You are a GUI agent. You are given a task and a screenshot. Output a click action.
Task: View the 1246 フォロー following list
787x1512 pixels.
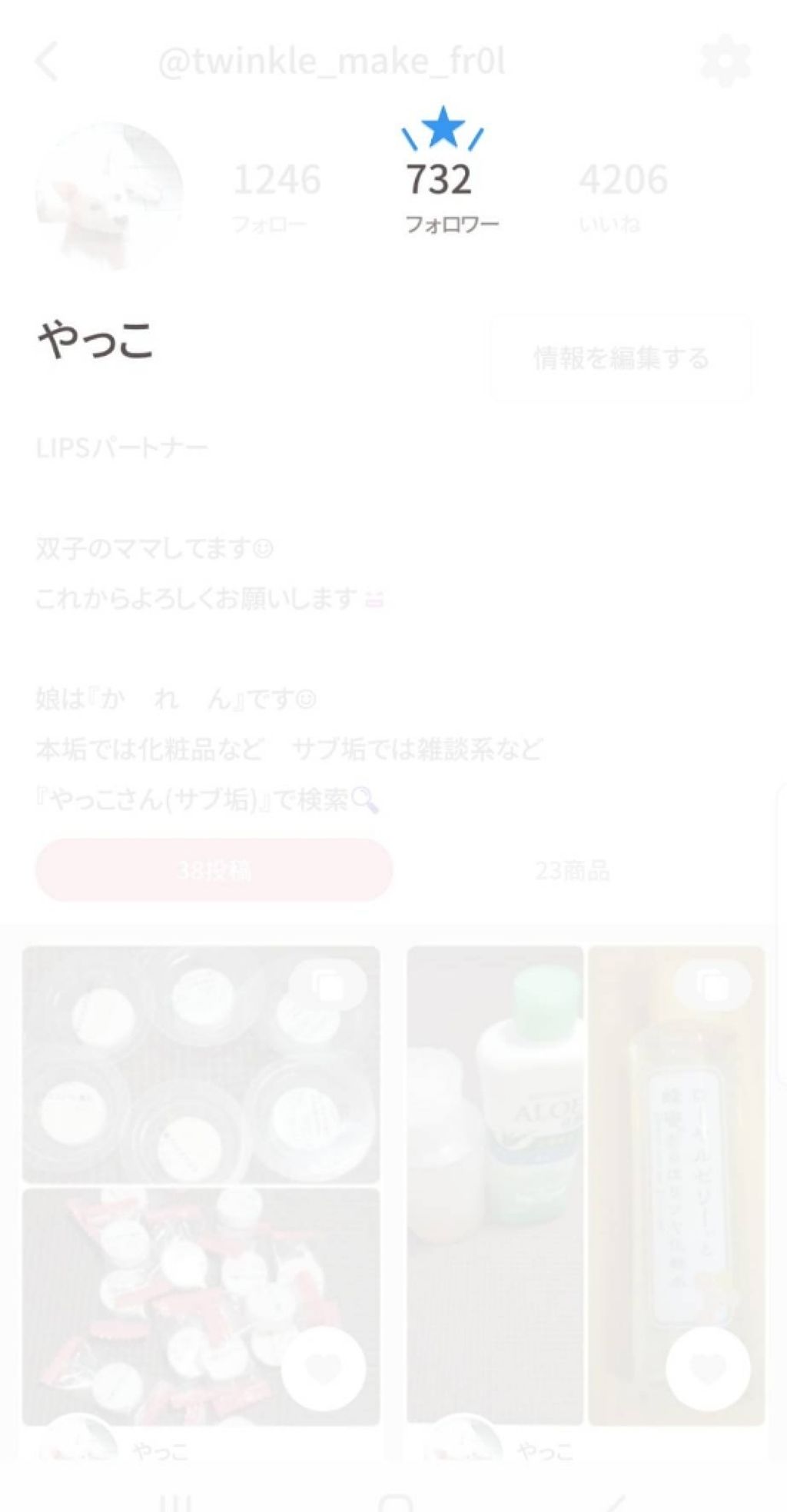[276, 194]
